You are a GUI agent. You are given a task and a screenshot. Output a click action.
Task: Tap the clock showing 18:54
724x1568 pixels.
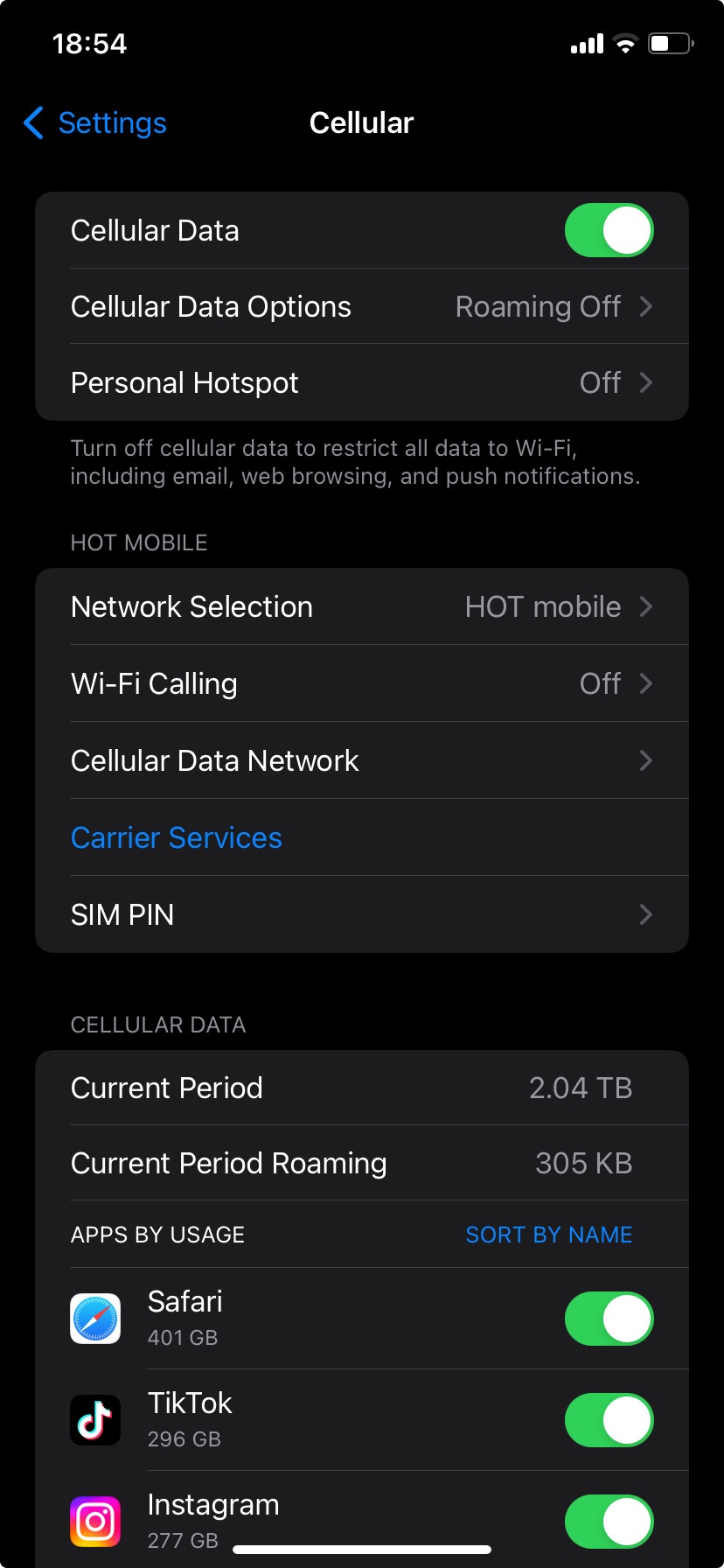tap(87, 43)
